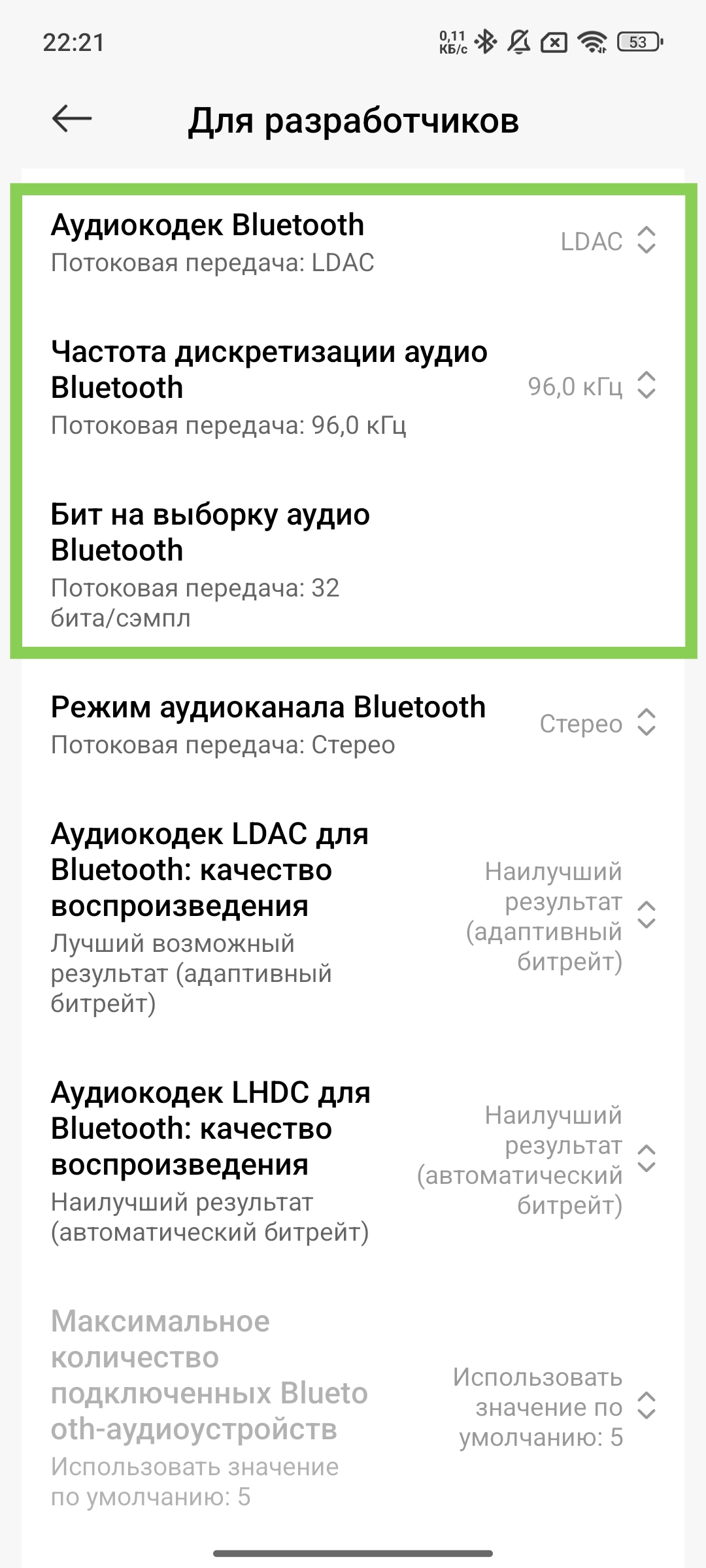This screenshot has width=706, height=1568.
Task: Select the LDAC playback quality option
Action: [353, 916]
